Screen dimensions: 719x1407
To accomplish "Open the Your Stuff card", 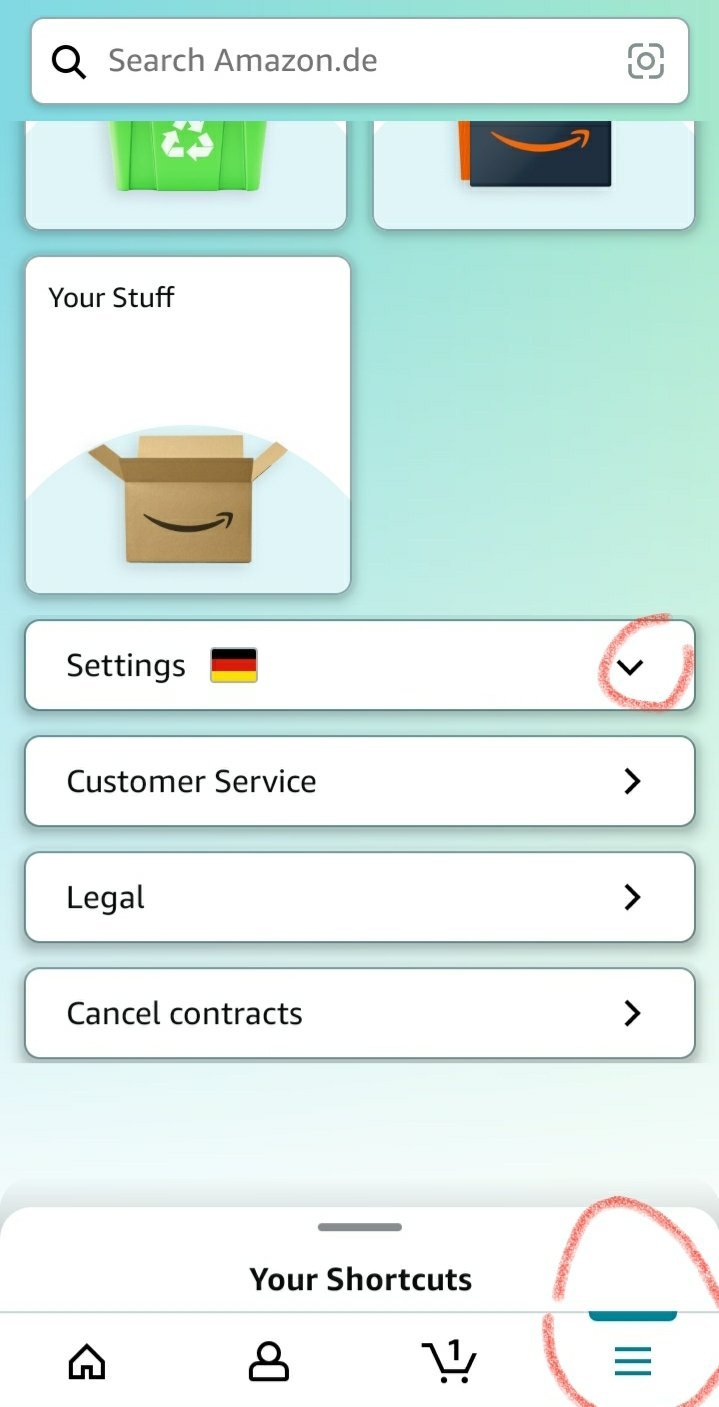I will pos(188,425).
